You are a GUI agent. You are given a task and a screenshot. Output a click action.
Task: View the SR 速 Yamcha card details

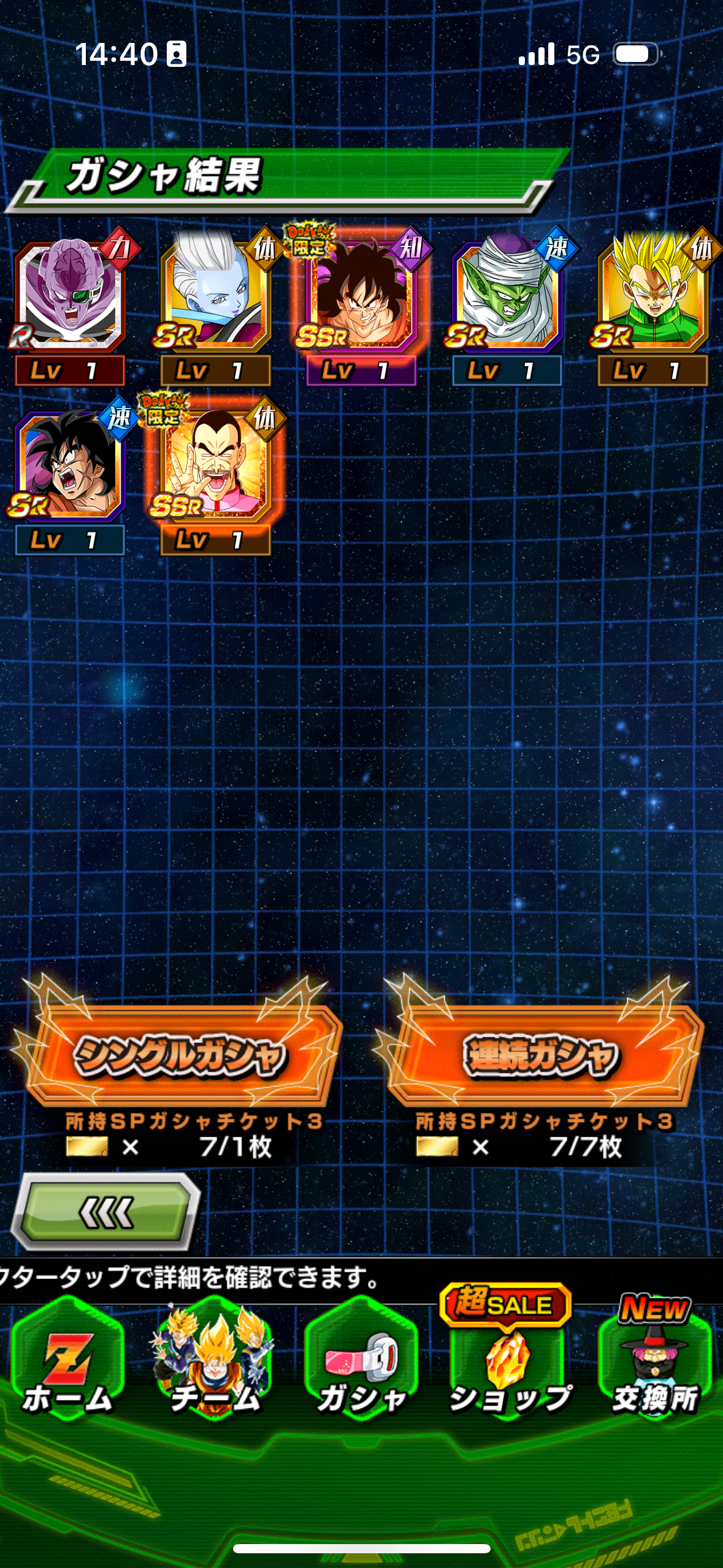[x=70, y=477]
